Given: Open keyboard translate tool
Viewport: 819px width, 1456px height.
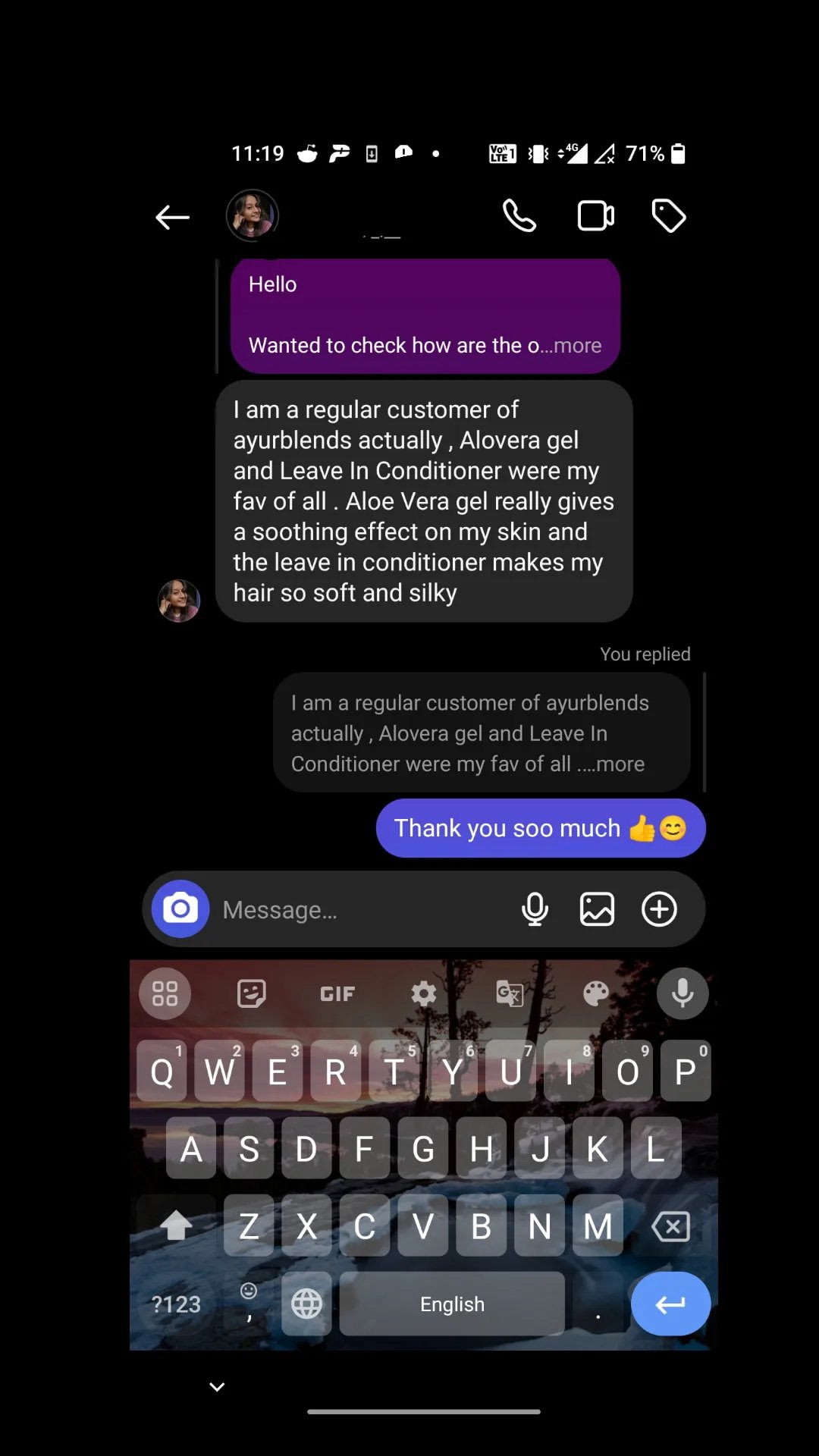Looking at the screenshot, I should (x=510, y=993).
